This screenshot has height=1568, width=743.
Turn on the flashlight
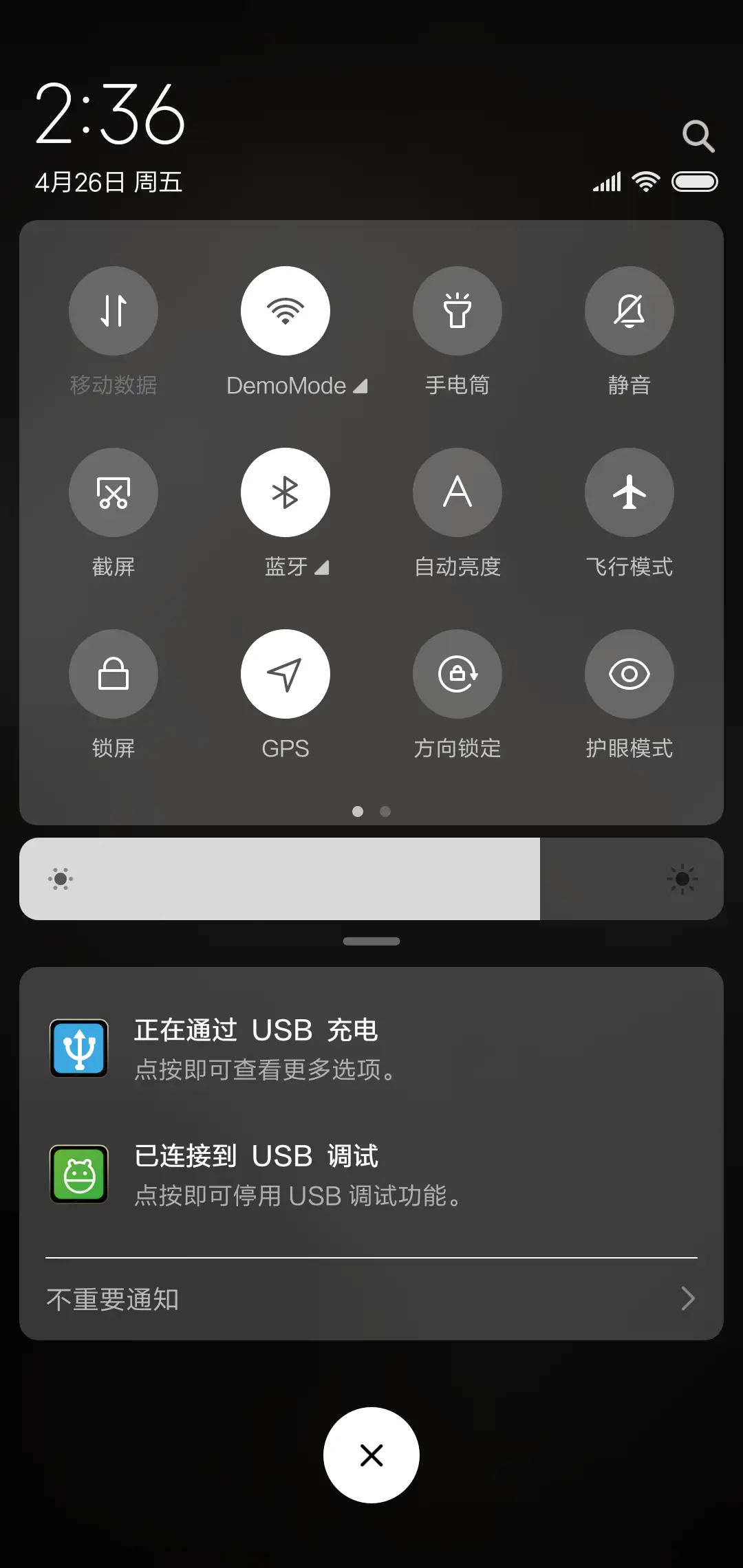tap(457, 311)
